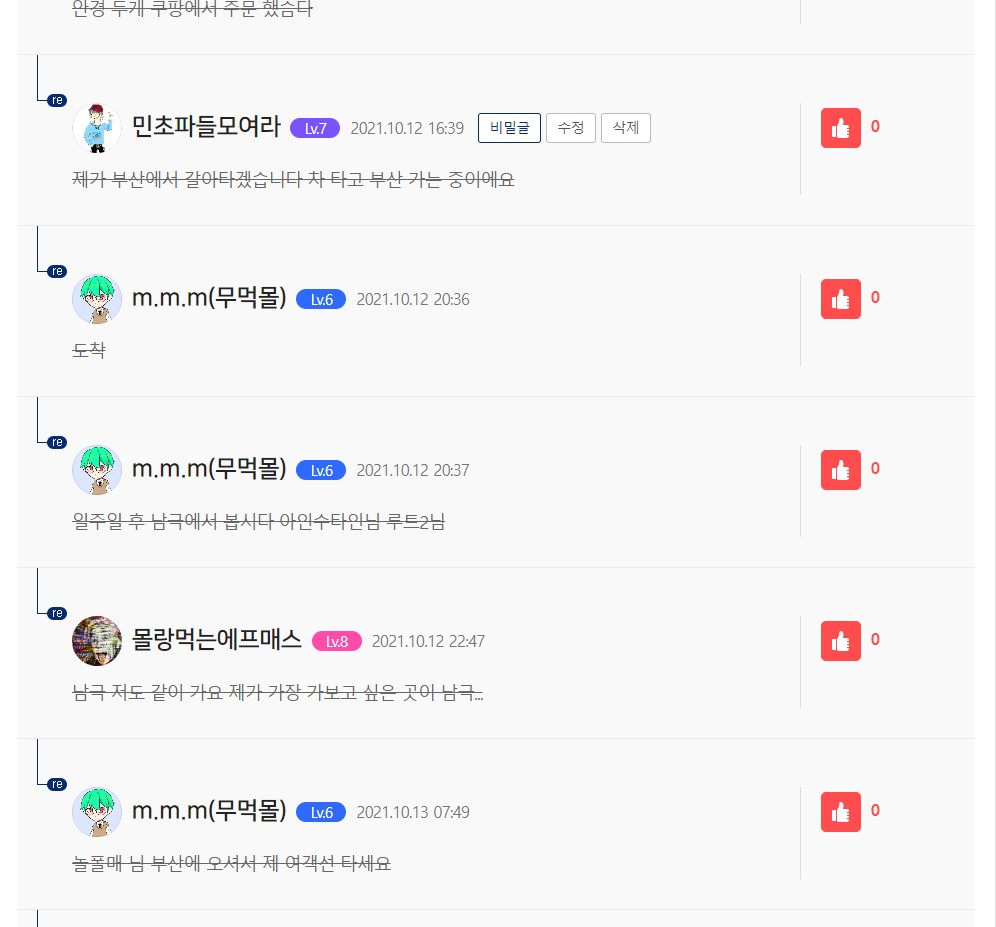The width and height of the screenshot is (996, 927).
Task: Like 민초파들모여라's comment about 부산
Action: pyautogui.click(x=840, y=128)
